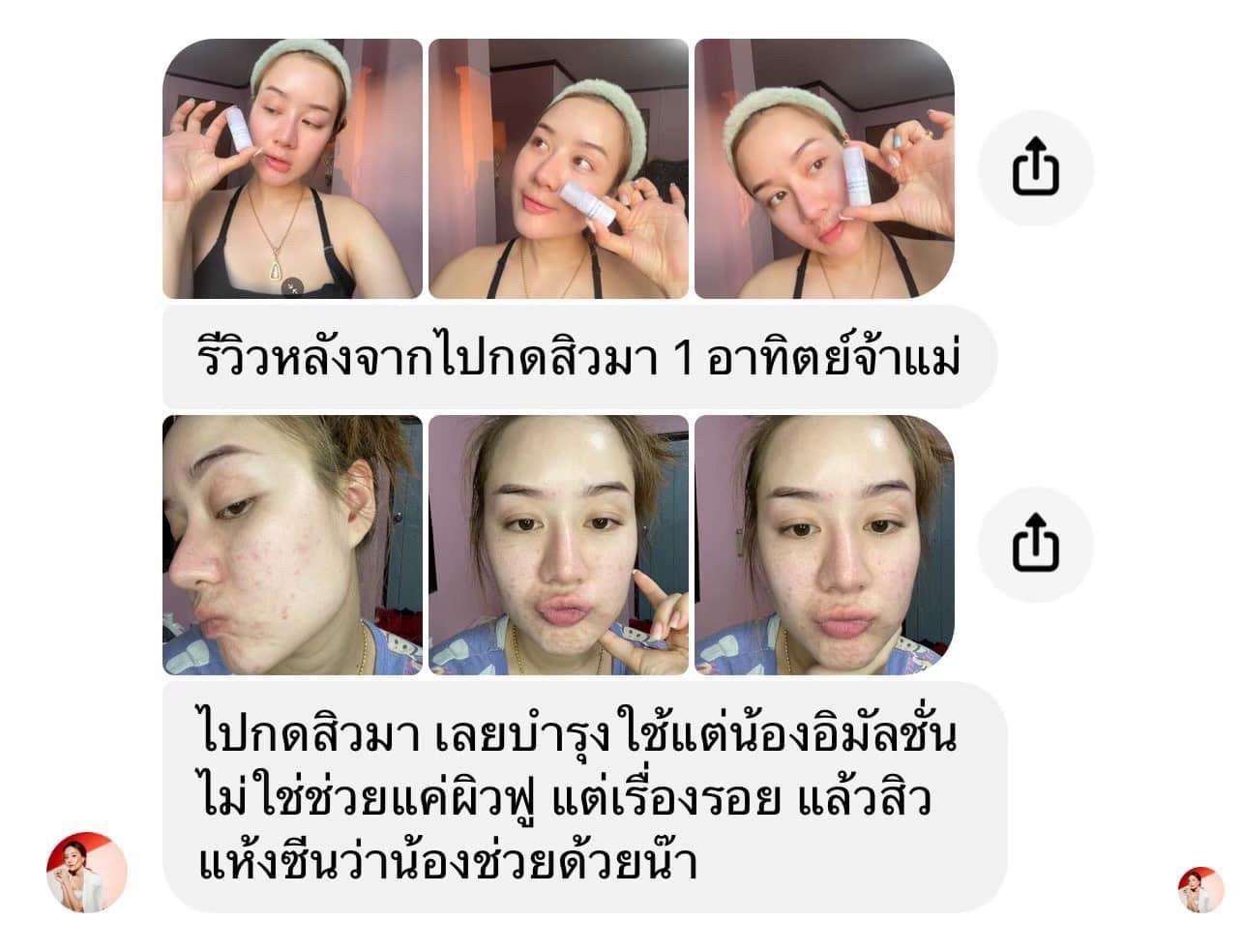Open last bare-face photo, hand on chin
The width and height of the screenshot is (1242, 952).
824,545
